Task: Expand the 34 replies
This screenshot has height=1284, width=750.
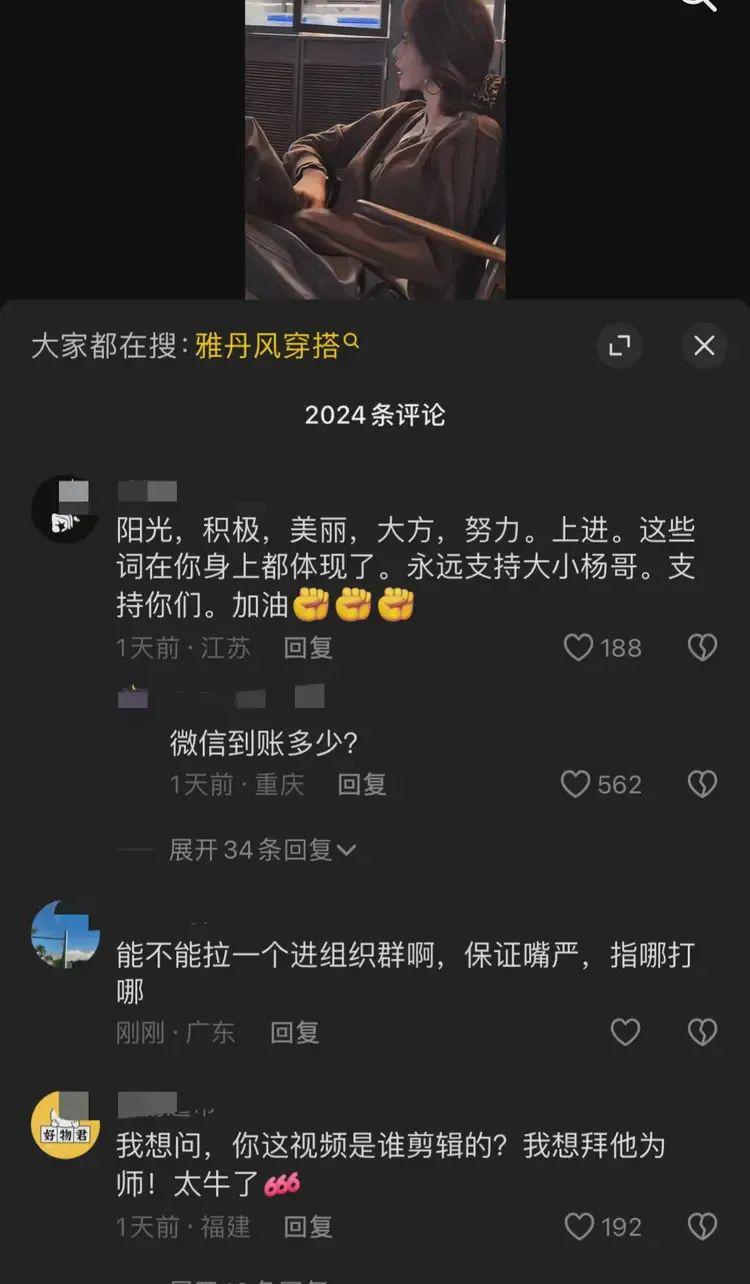Action: (x=262, y=850)
